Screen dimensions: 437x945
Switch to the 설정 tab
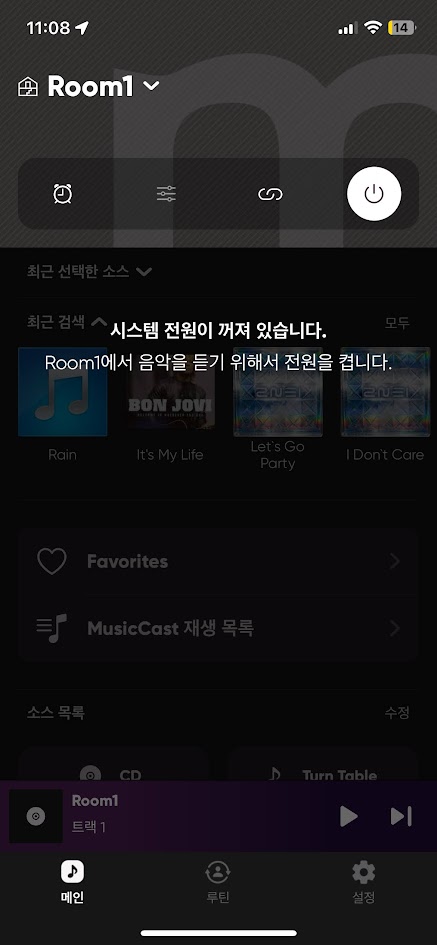pyautogui.click(x=363, y=882)
